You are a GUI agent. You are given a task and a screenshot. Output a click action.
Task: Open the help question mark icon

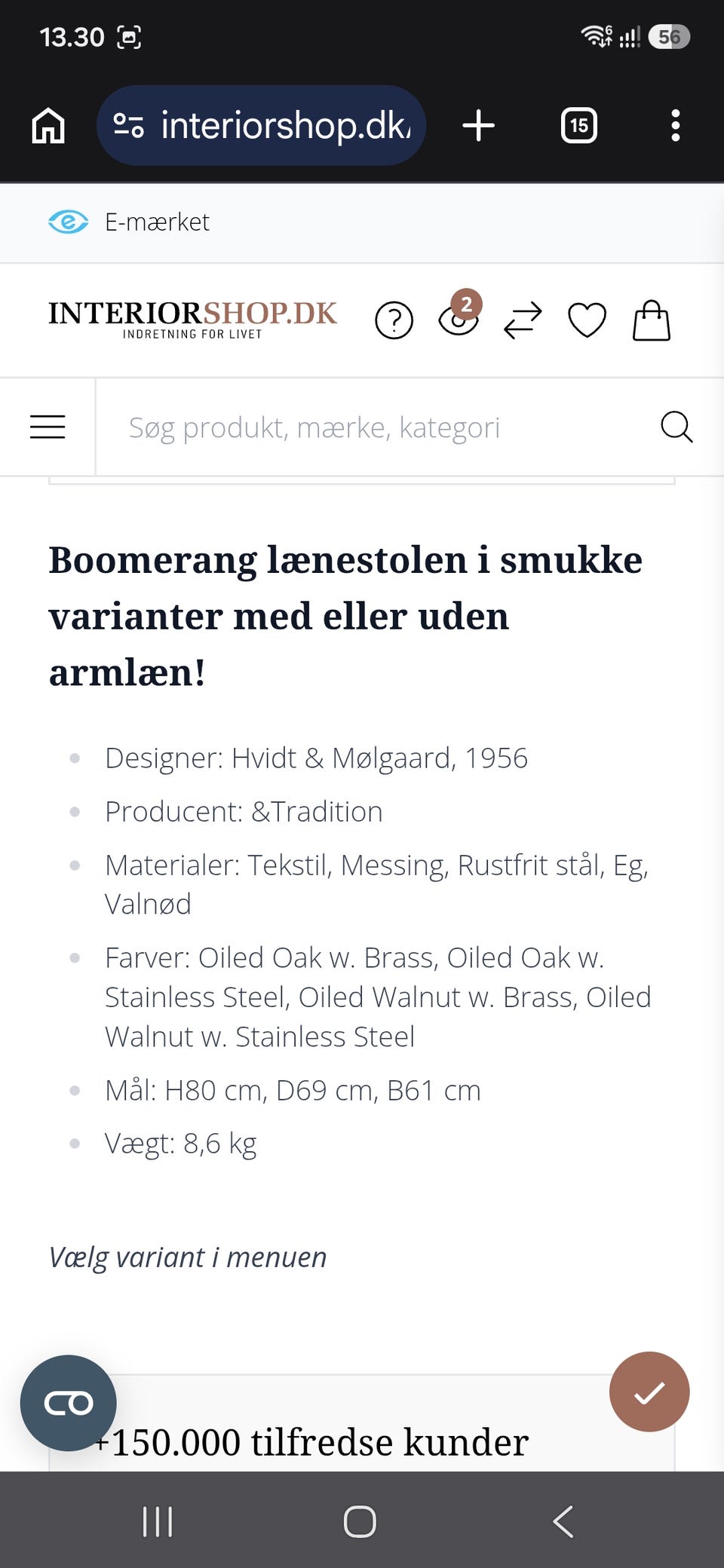[x=394, y=320]
